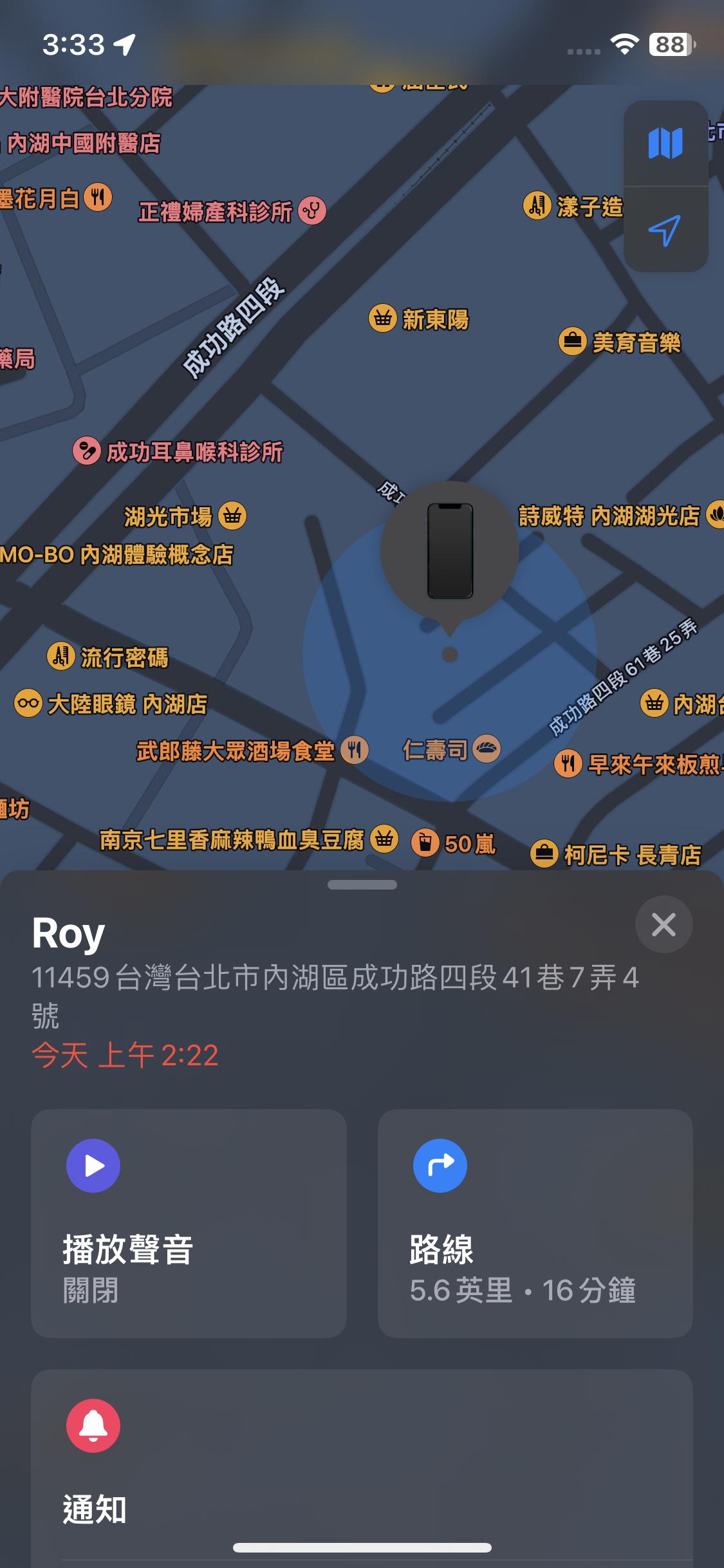Open the map mode selector
This screenshot has height=1568, width=724.
tap(665, 143)
